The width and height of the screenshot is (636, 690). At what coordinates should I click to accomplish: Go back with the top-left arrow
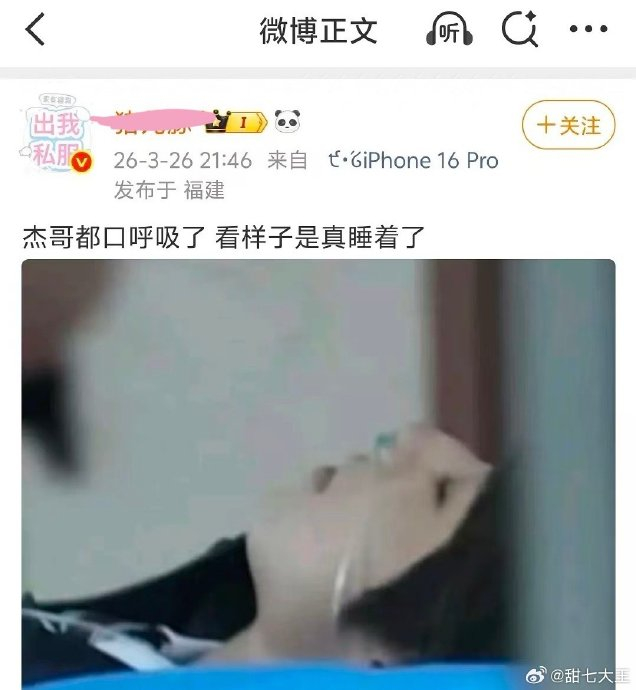click(35, 30)
